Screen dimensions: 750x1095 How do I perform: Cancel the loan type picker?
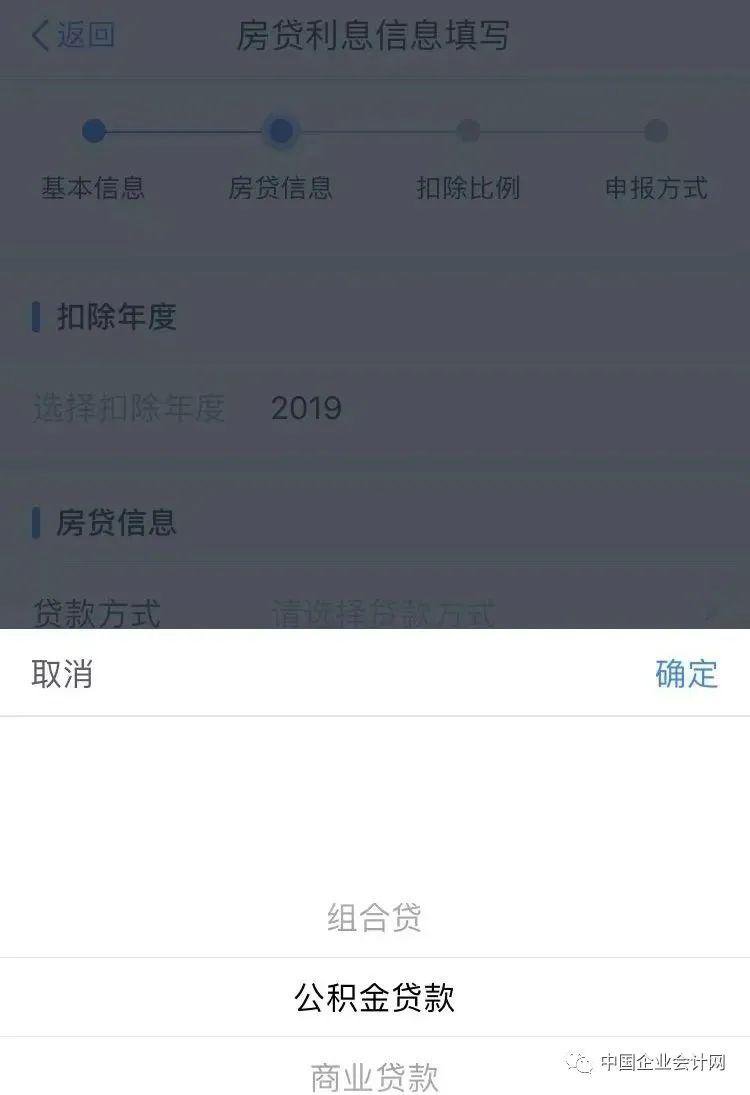pos(62,674)
